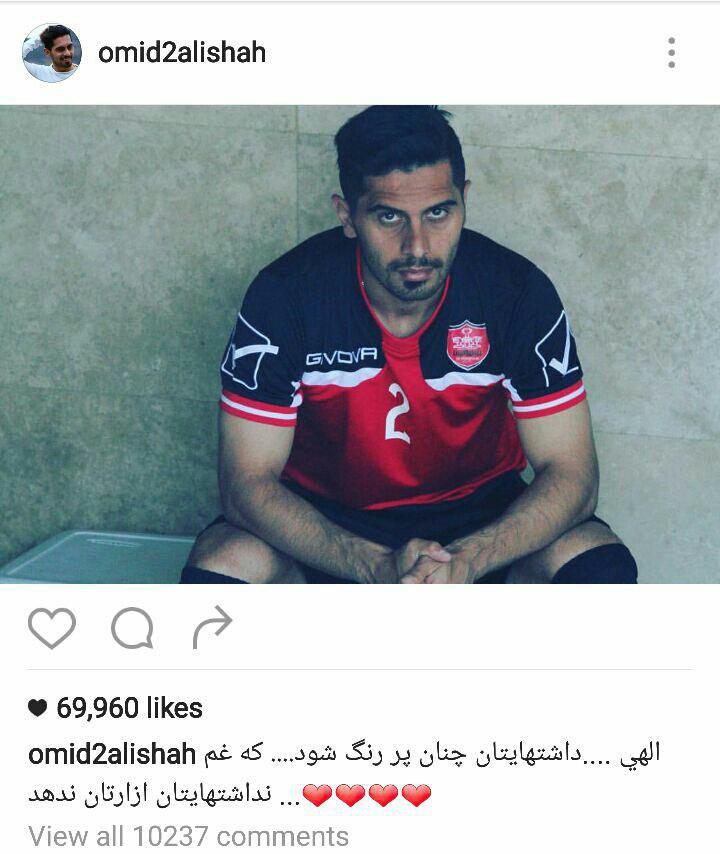Tap the comment bubble icon

pos(132,628)
